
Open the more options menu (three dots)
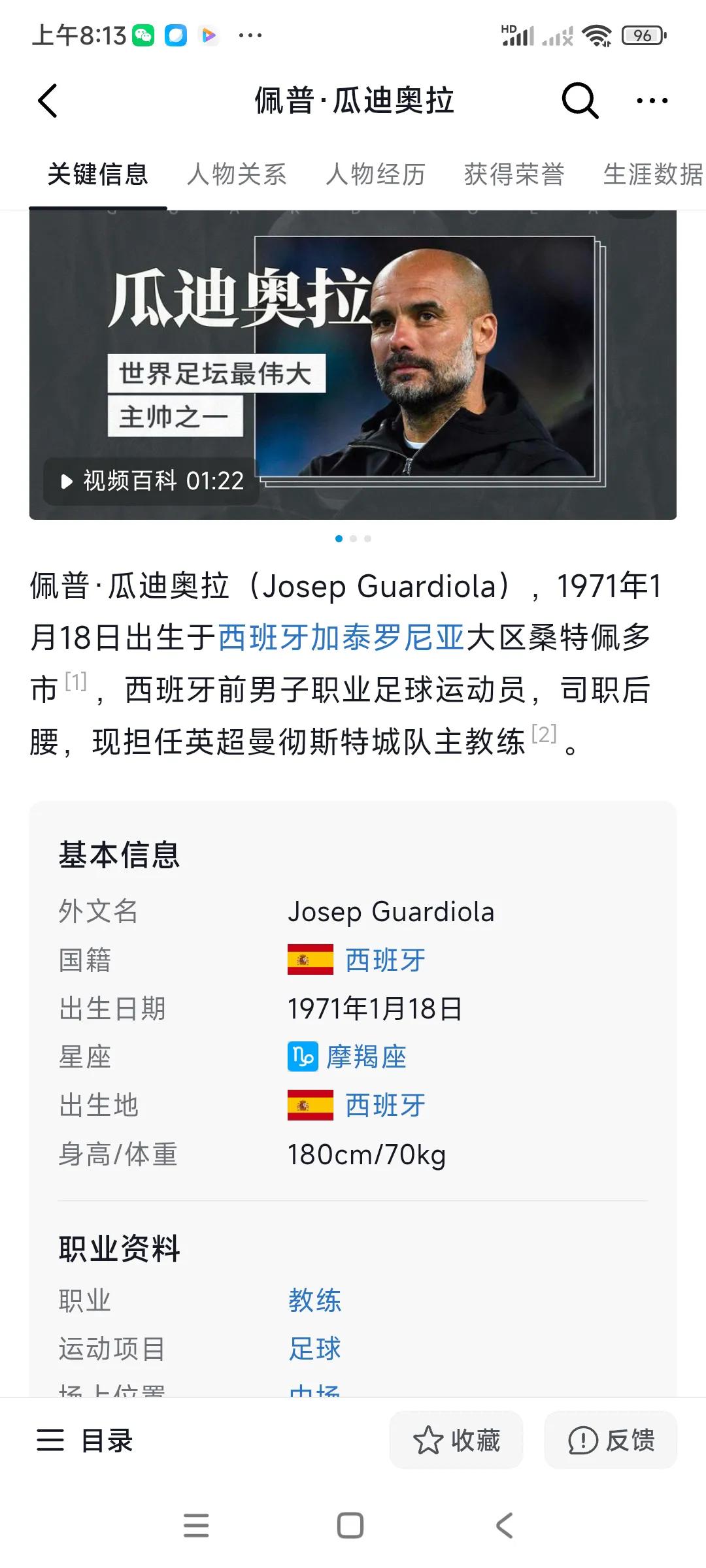652,101
